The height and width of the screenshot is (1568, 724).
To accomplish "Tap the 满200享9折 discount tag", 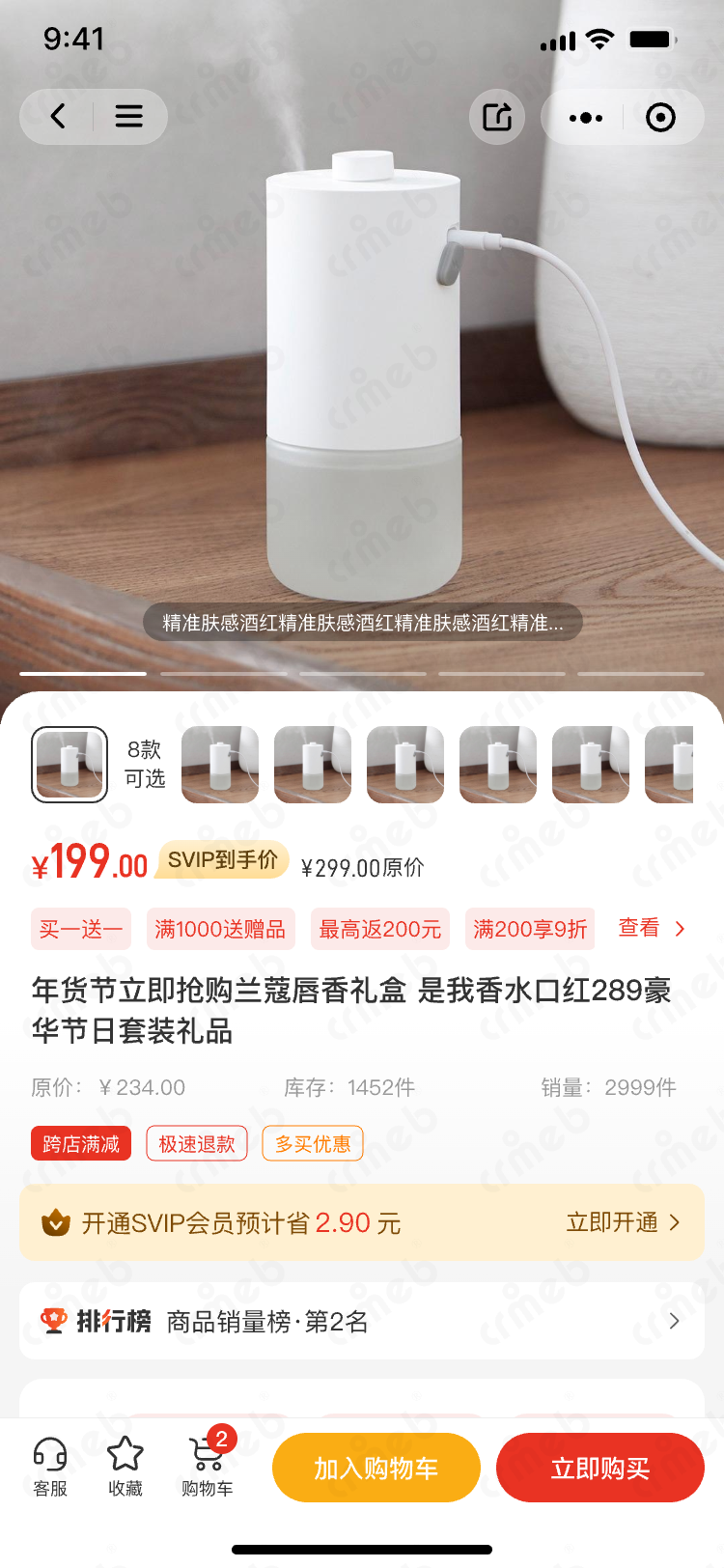I will pyautogui.click(x=530, y=929).
